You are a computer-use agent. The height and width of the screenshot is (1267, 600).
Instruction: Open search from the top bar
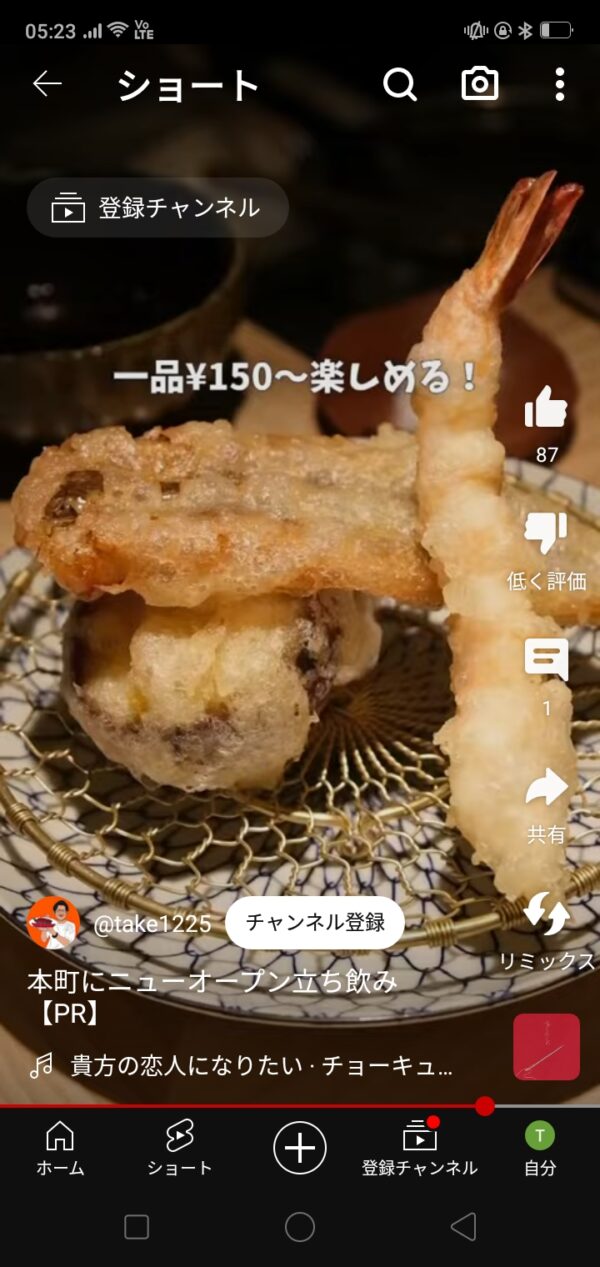click(399, 85)
